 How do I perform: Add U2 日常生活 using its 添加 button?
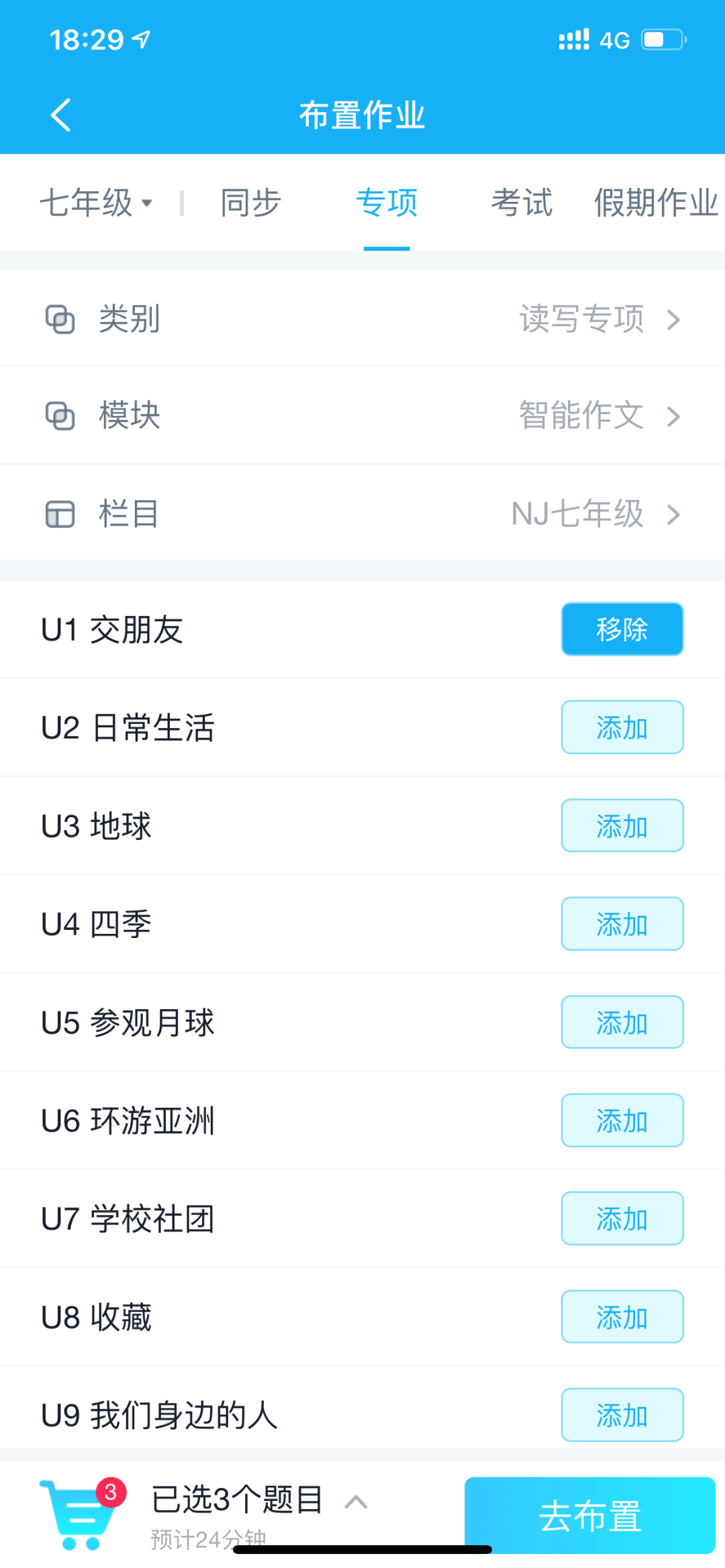pyautogui.click(x=621, y=727)
